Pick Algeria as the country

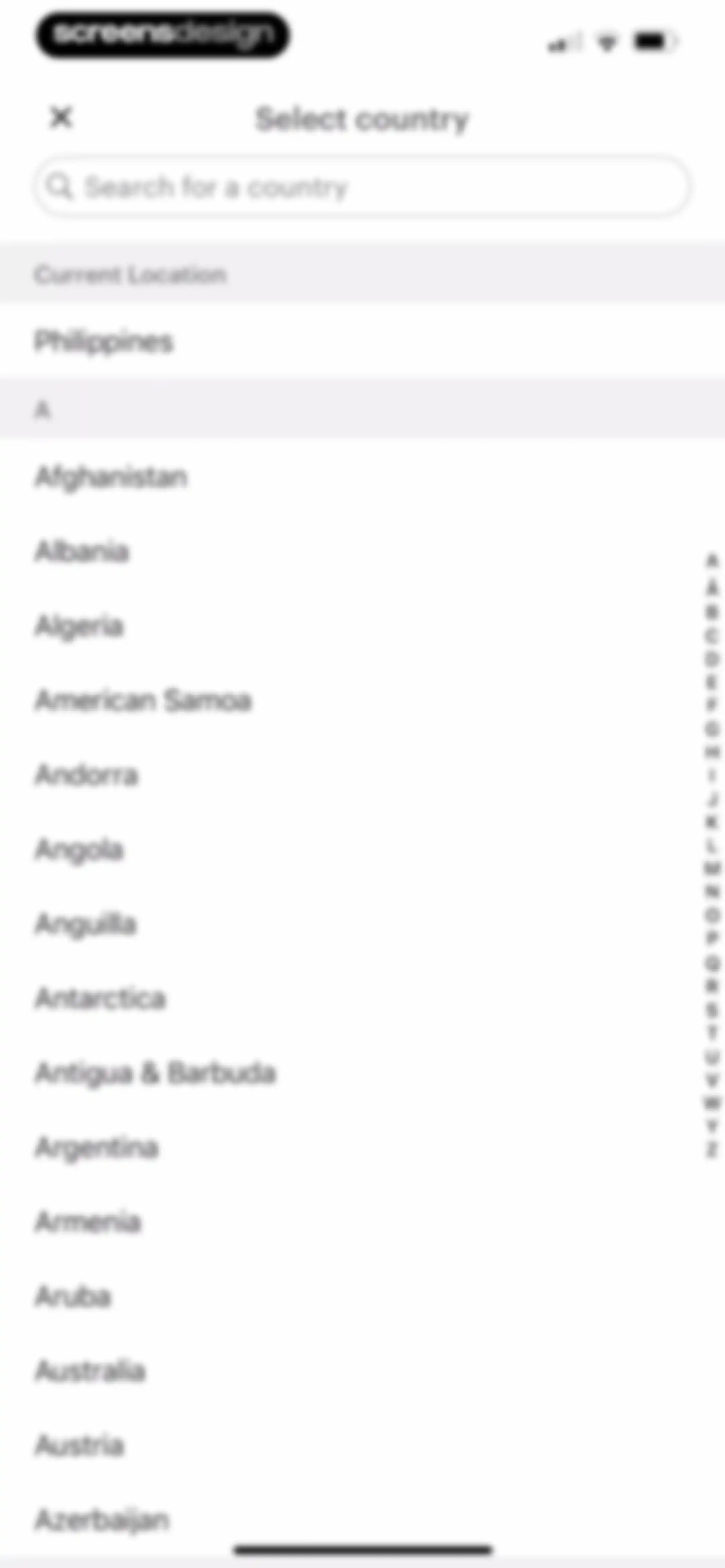click(x=362, y=626)
